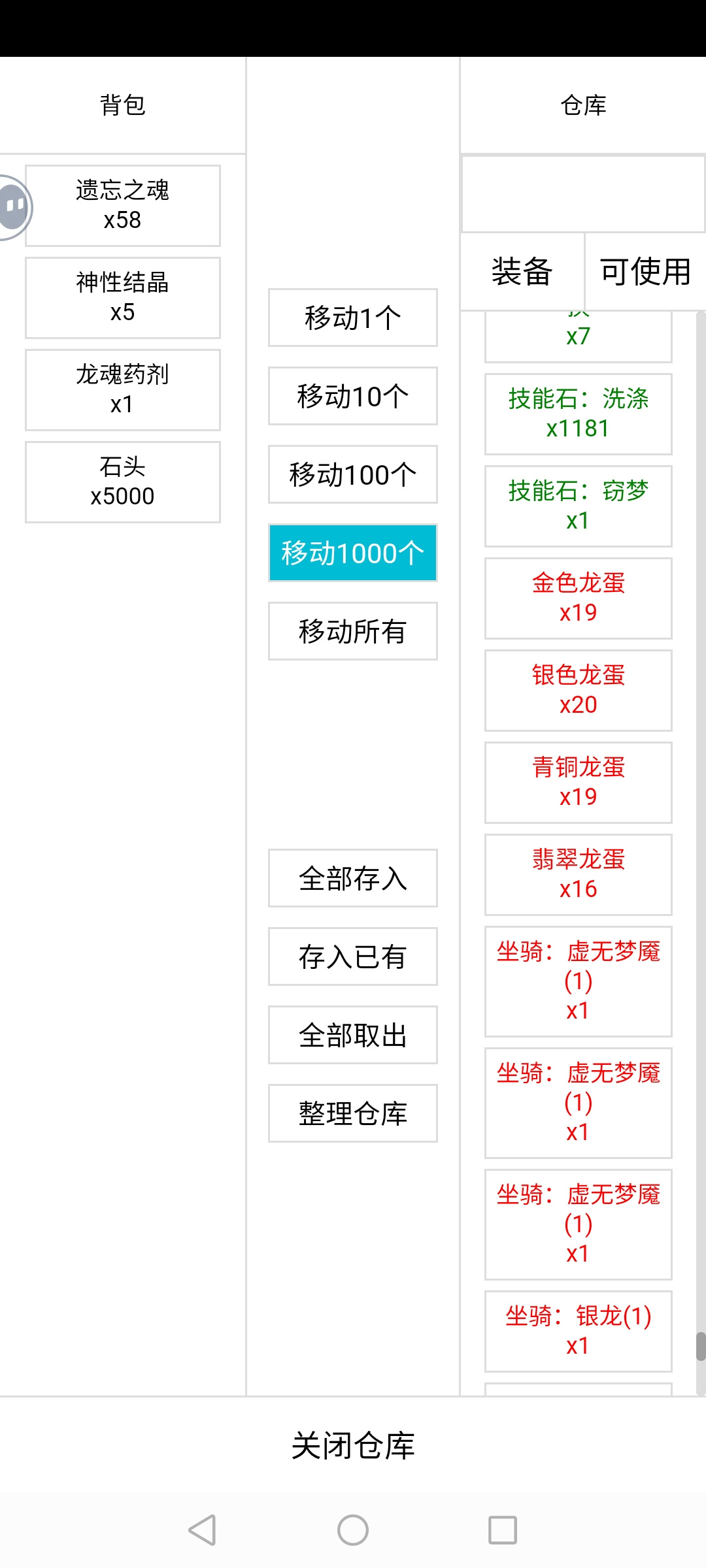This screenshot has width=706, height=1568.
Task: Sort the warehouse with 整理仓库
Action: [x=353, y=1113]
